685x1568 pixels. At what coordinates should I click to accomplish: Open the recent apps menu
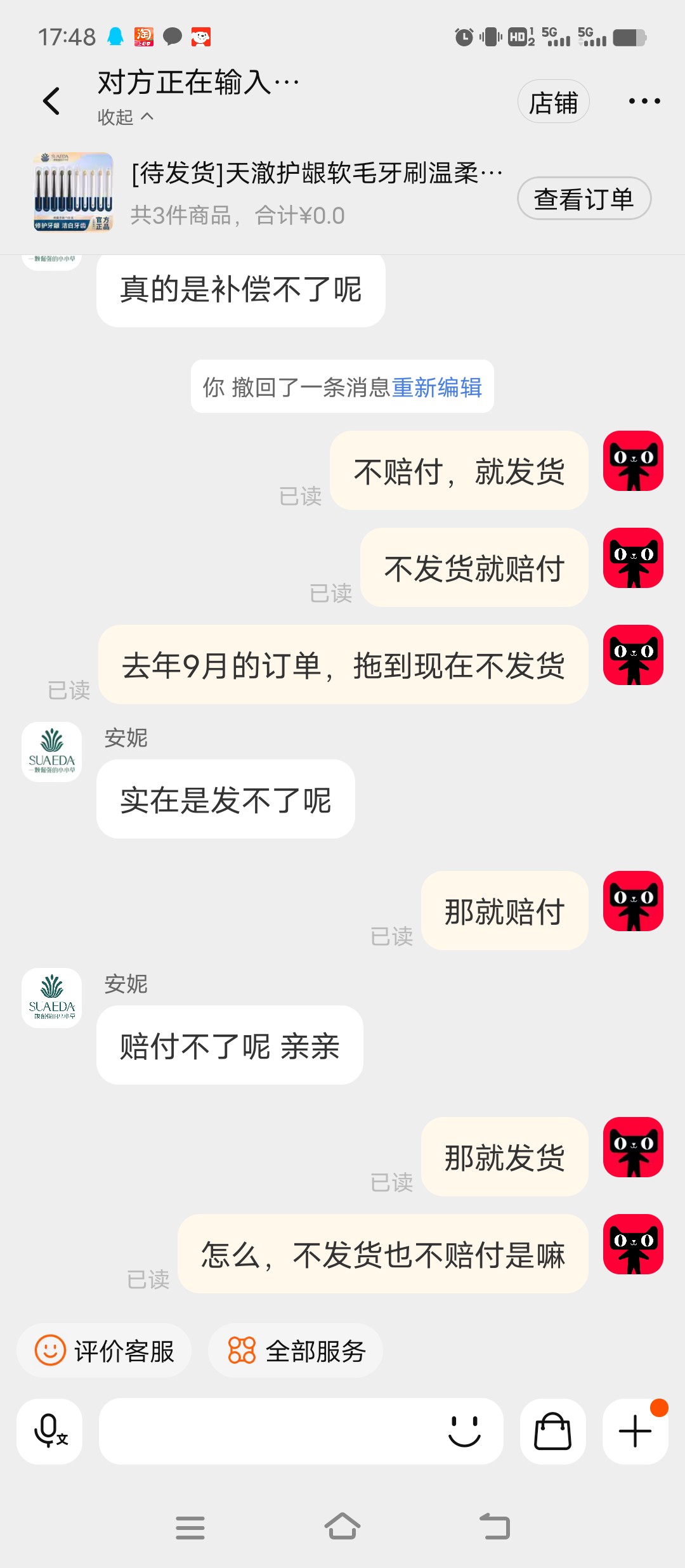[x=190, y=1527]
